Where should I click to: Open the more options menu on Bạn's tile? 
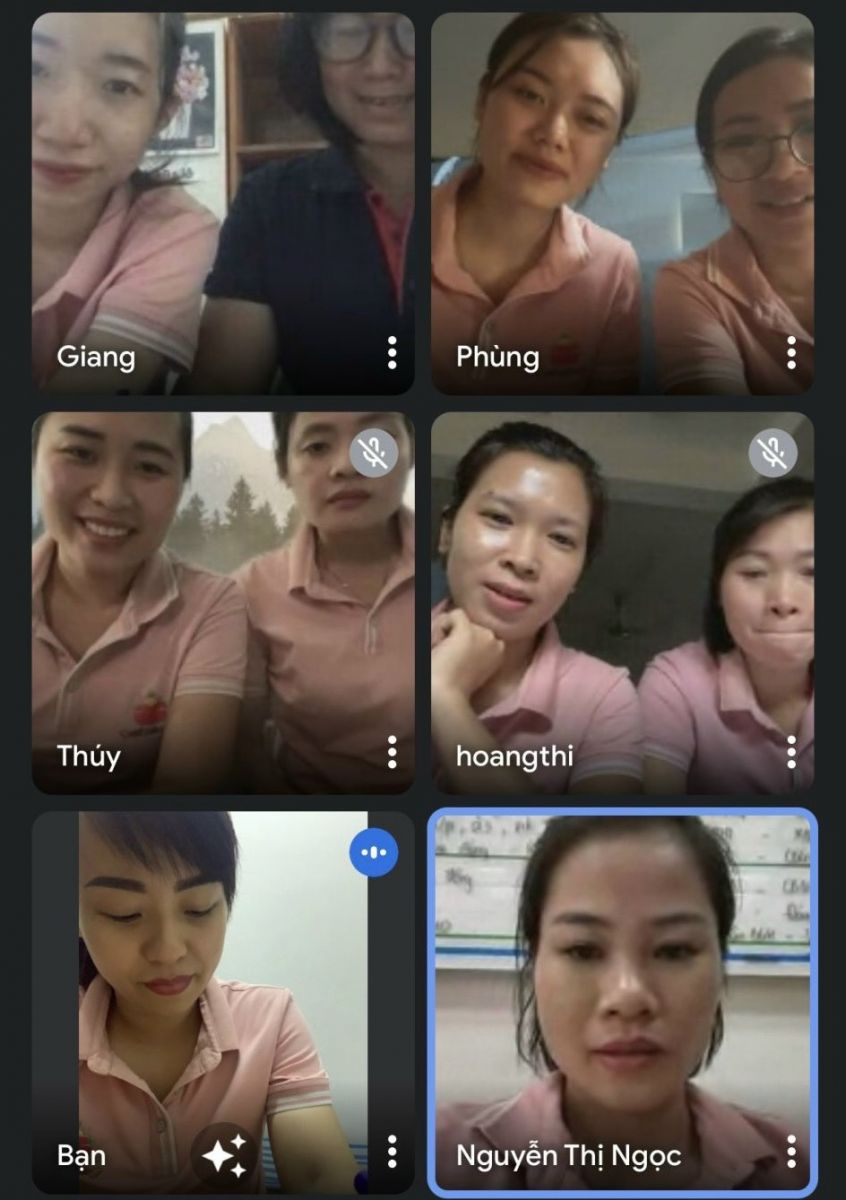[x=391, y=1152]
